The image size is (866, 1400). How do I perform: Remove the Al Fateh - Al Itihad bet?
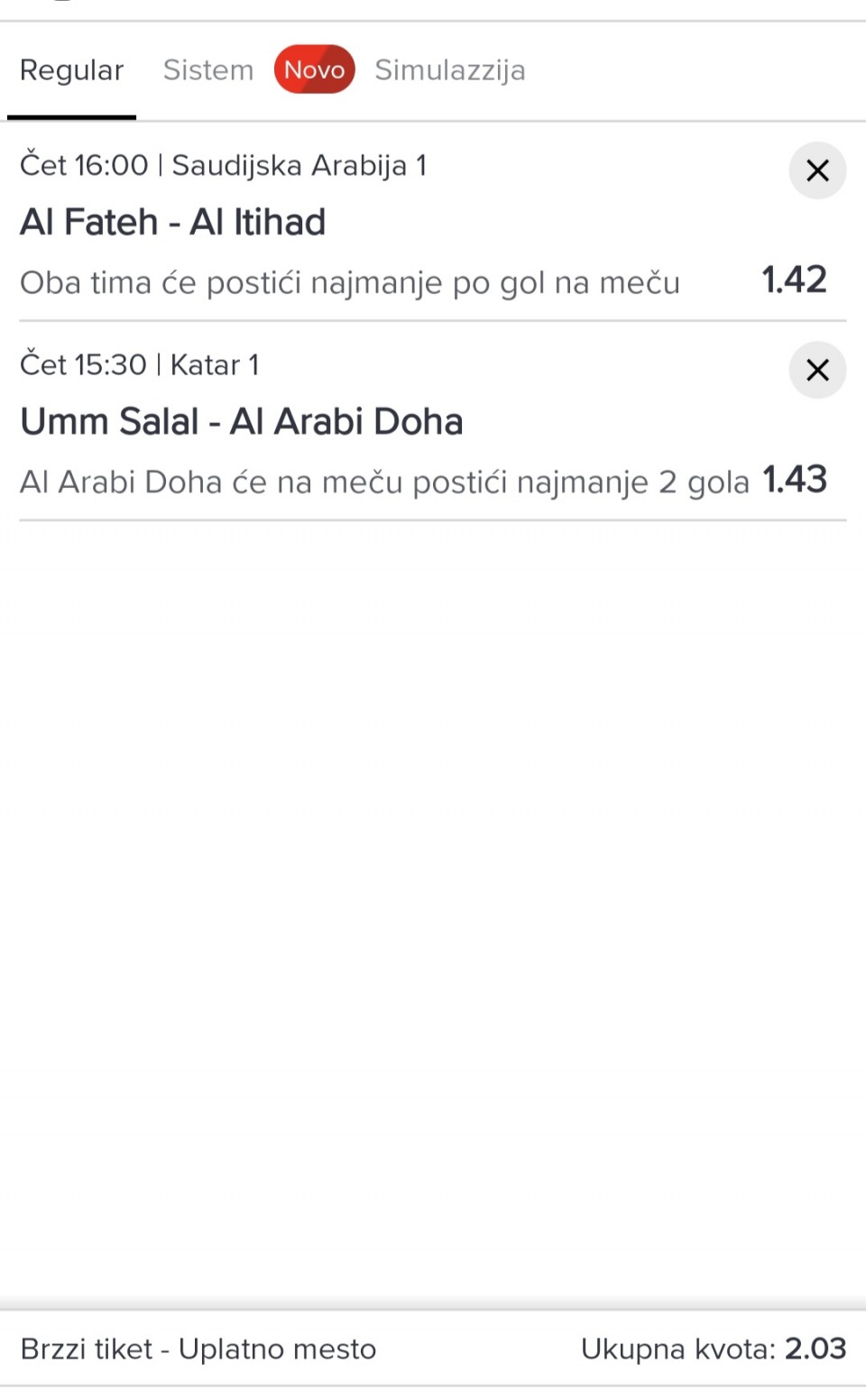[817, 170]
